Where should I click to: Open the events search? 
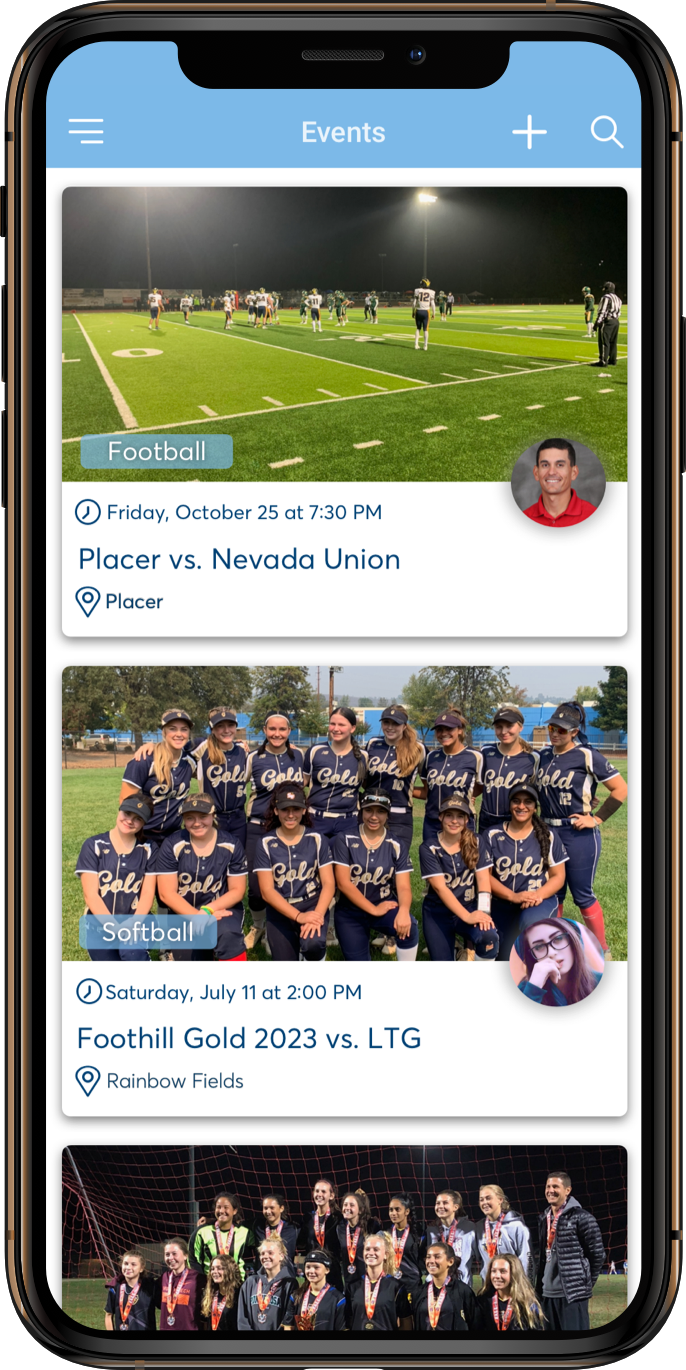point(606,132)
